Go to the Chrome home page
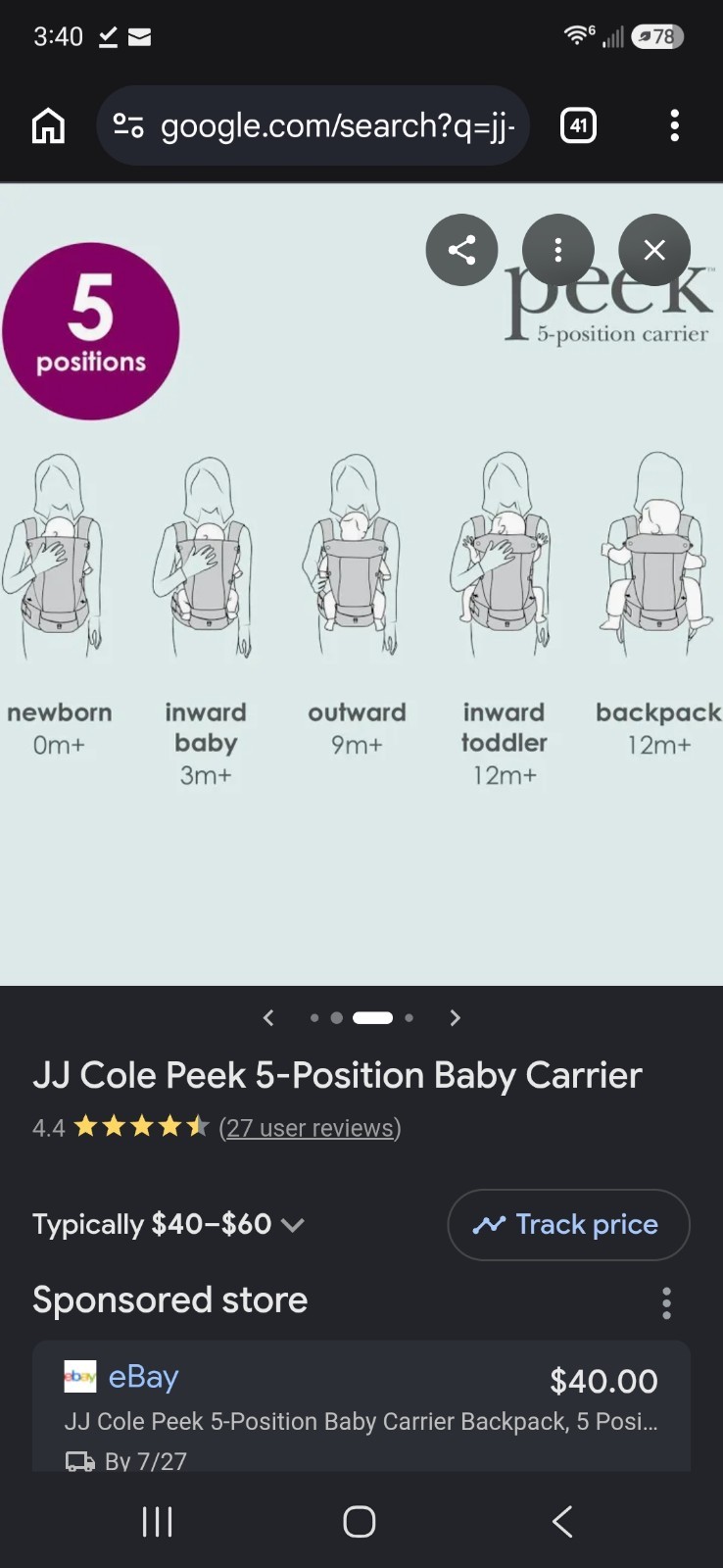Image resolution: width=723 pixels, height=1568 pixels. pyautogui.click(x=48, y=125)
